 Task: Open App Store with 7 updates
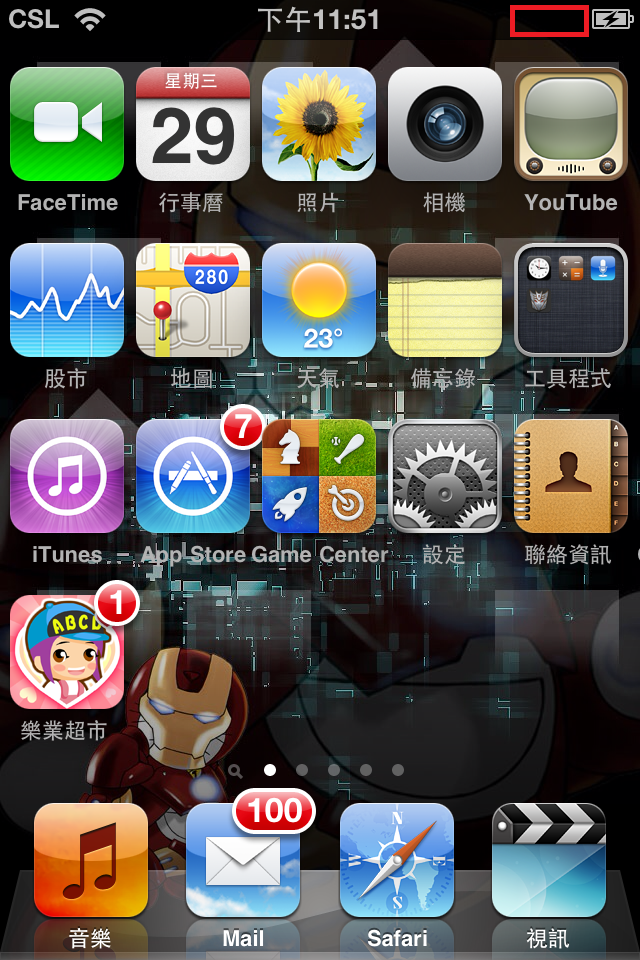pos(193,476)
